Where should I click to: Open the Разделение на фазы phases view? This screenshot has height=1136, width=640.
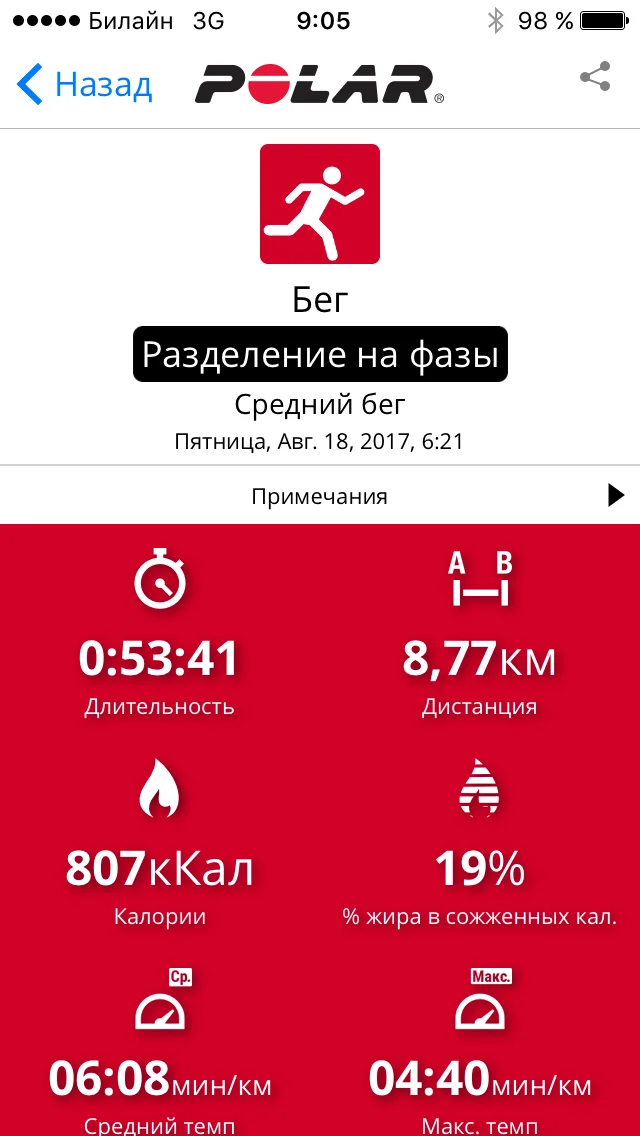pyautogui.click(x=320, y=354)
